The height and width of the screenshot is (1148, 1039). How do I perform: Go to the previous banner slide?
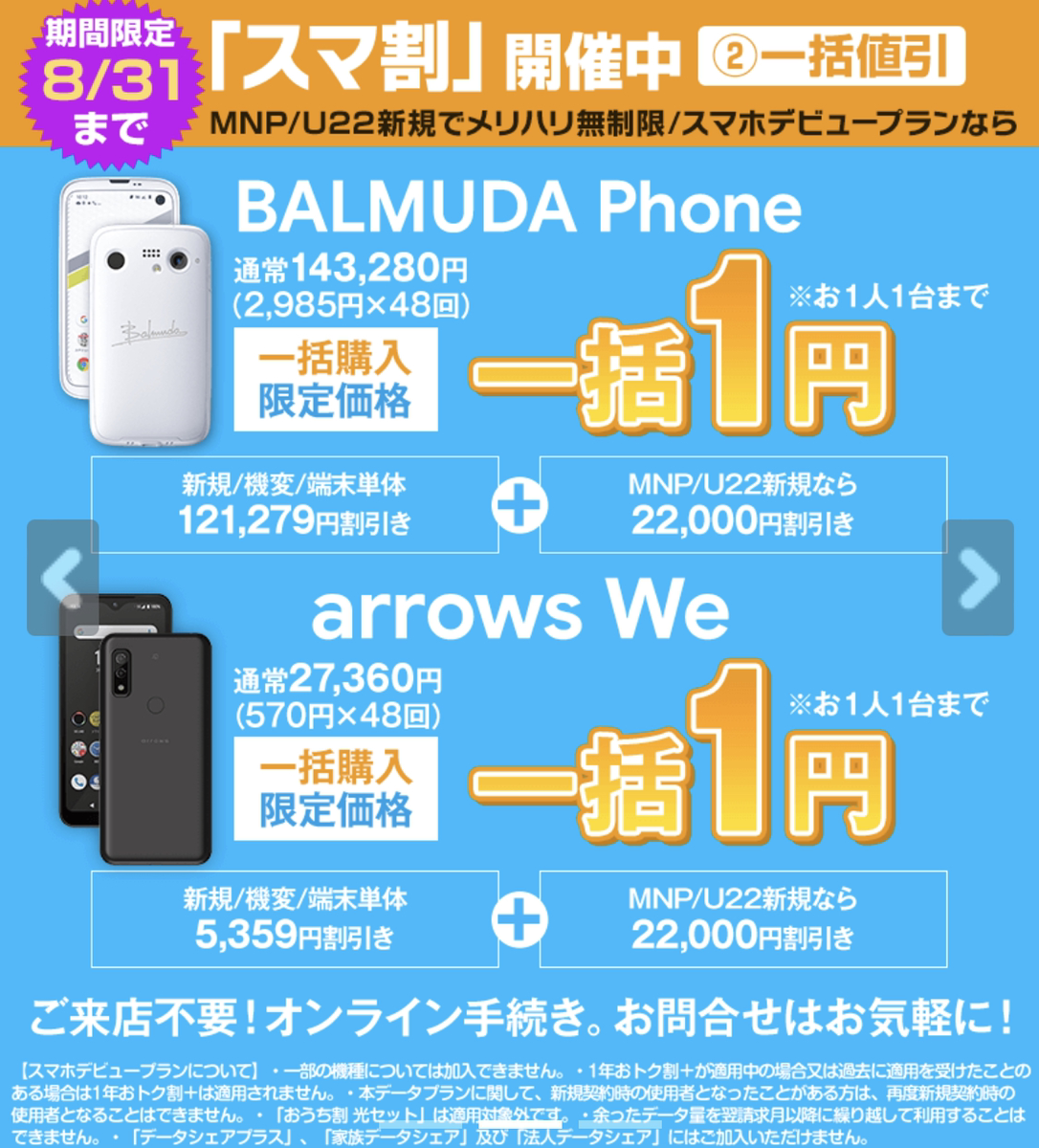[x=62, y=578]
